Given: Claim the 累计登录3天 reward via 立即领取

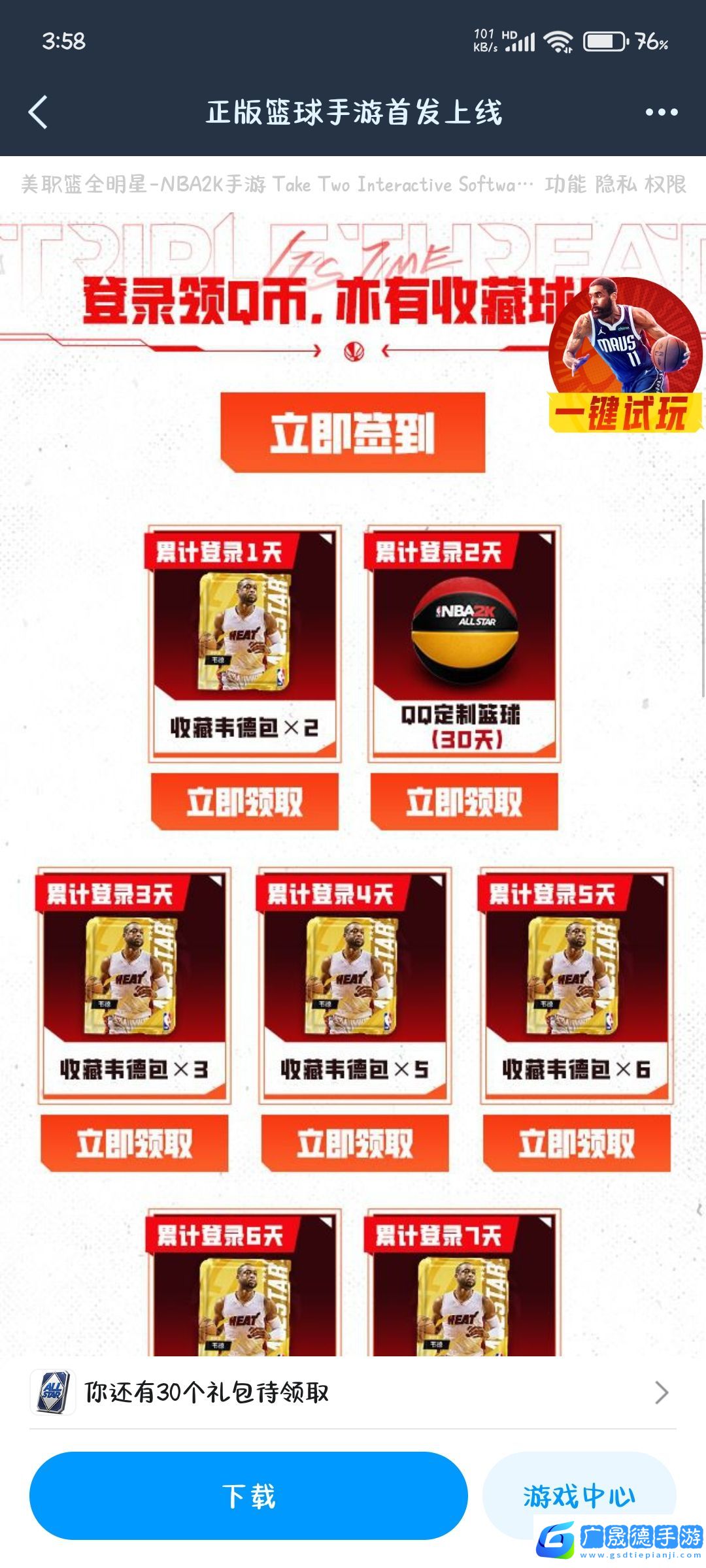Looking at the screenshot, I should click(x=134, y=1143).
